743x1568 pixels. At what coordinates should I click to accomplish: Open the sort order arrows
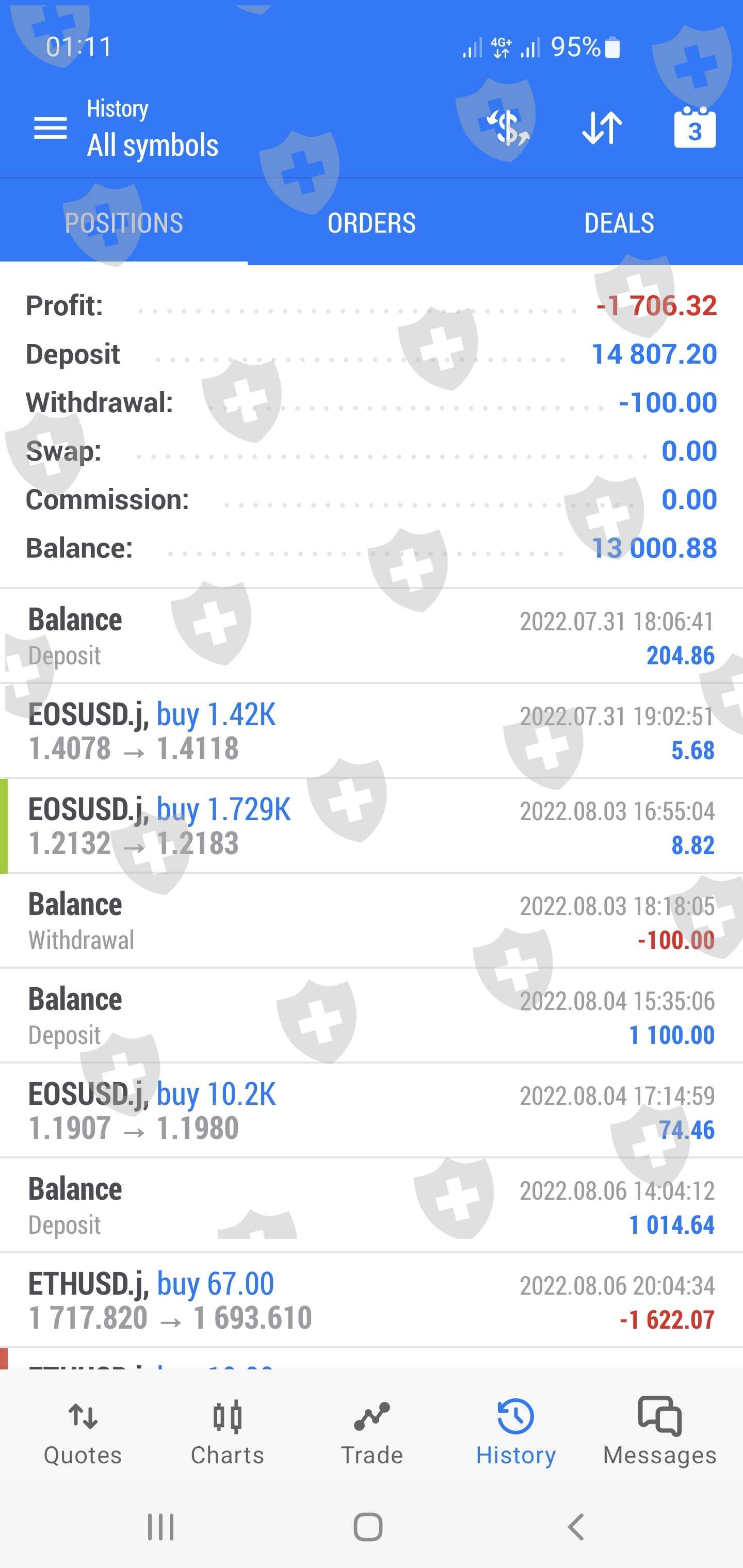[602, 128]
